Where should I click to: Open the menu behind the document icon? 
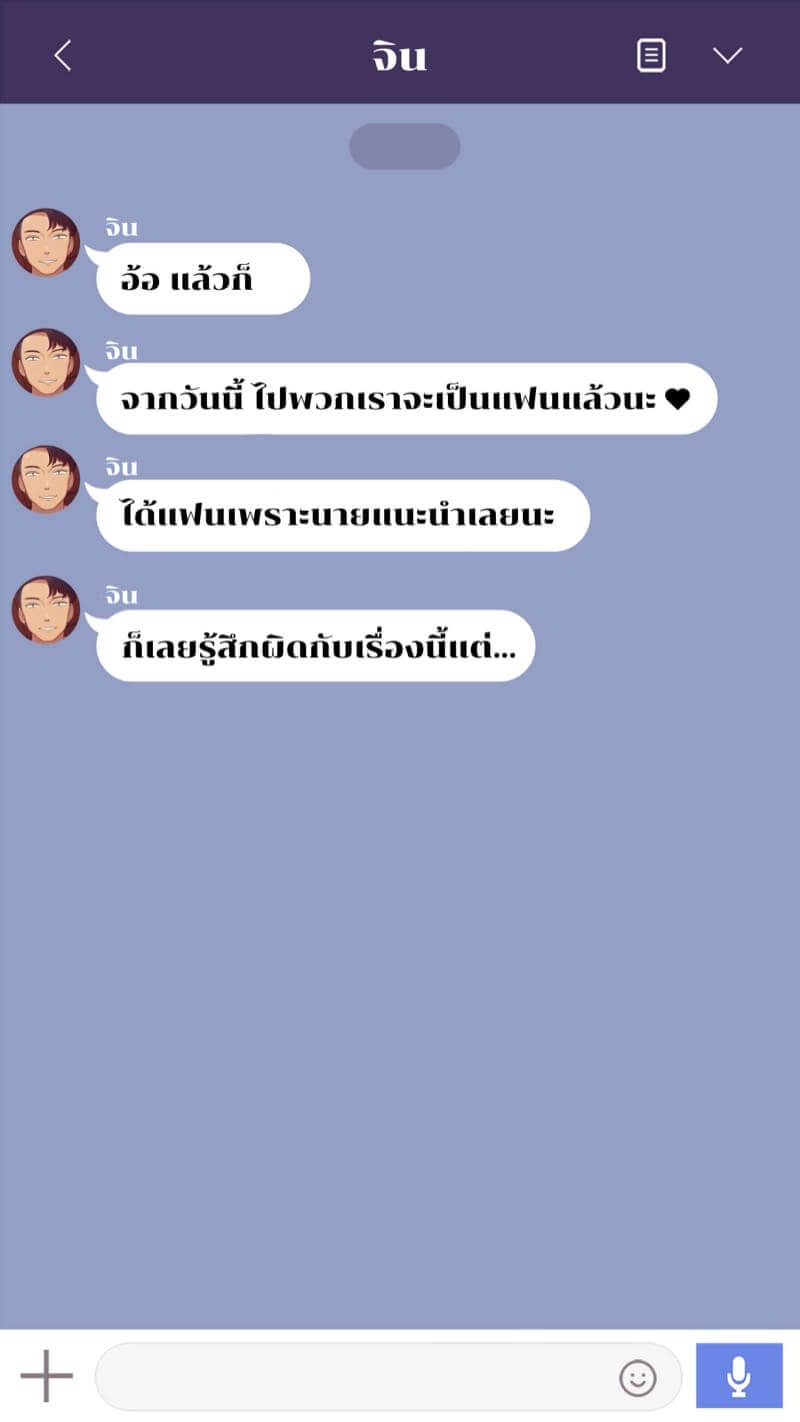[x=651, y=55]
